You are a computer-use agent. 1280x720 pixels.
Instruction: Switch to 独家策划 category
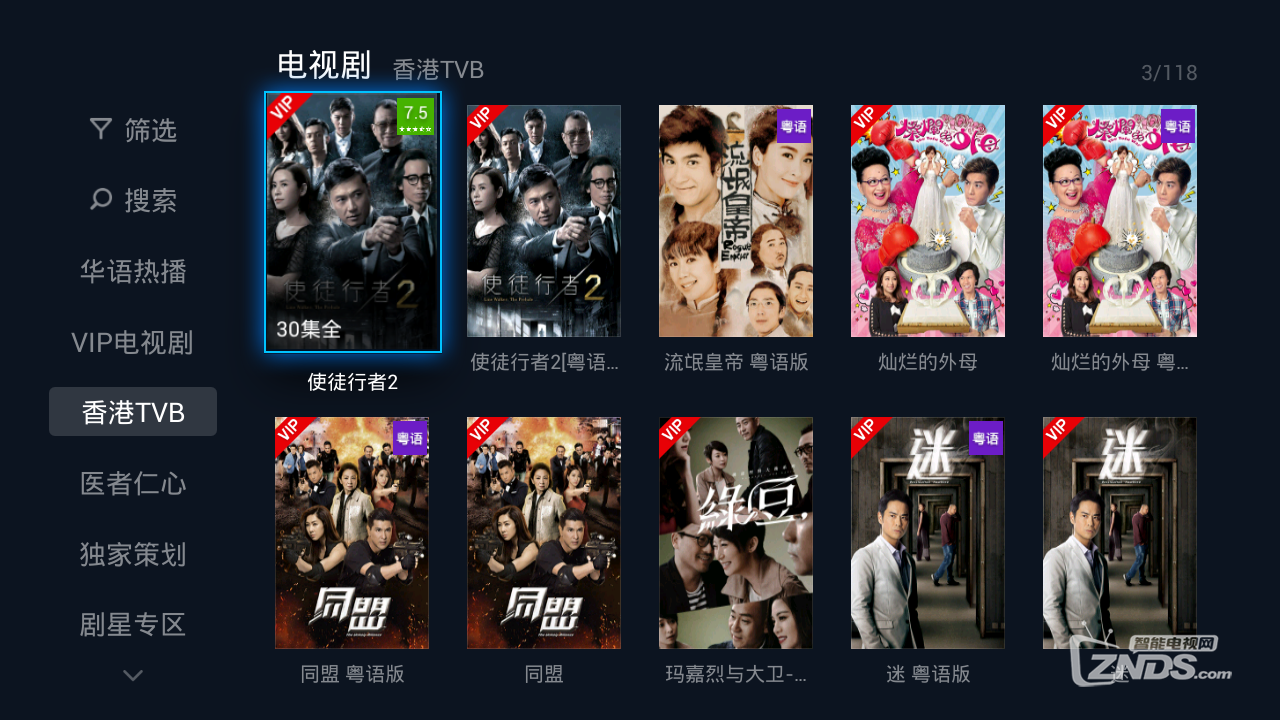(x=133, y=554)
